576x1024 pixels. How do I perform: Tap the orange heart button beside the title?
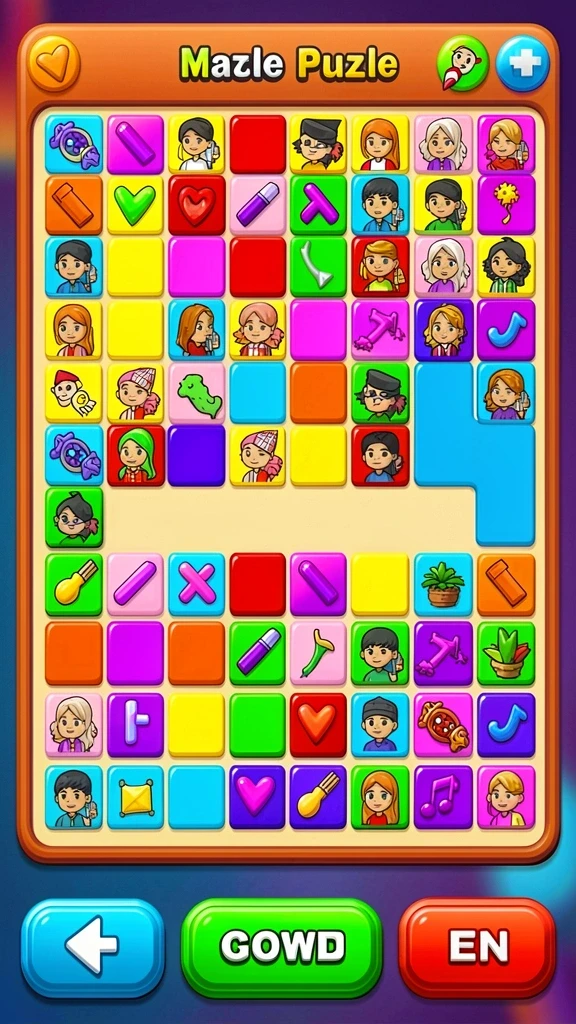(54, 63)
